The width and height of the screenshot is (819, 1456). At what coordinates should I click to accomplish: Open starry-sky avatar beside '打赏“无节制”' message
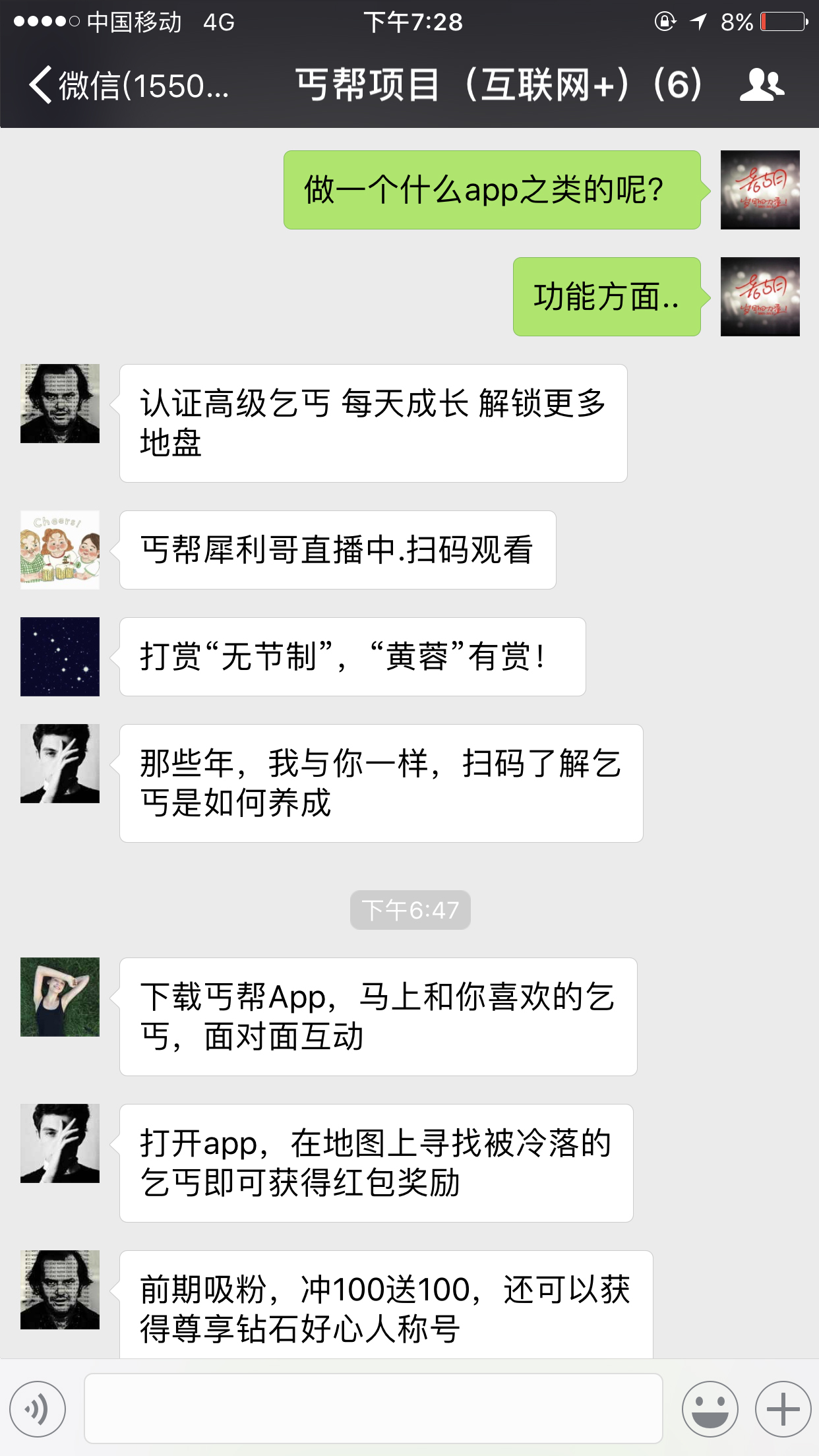[60, 657]
